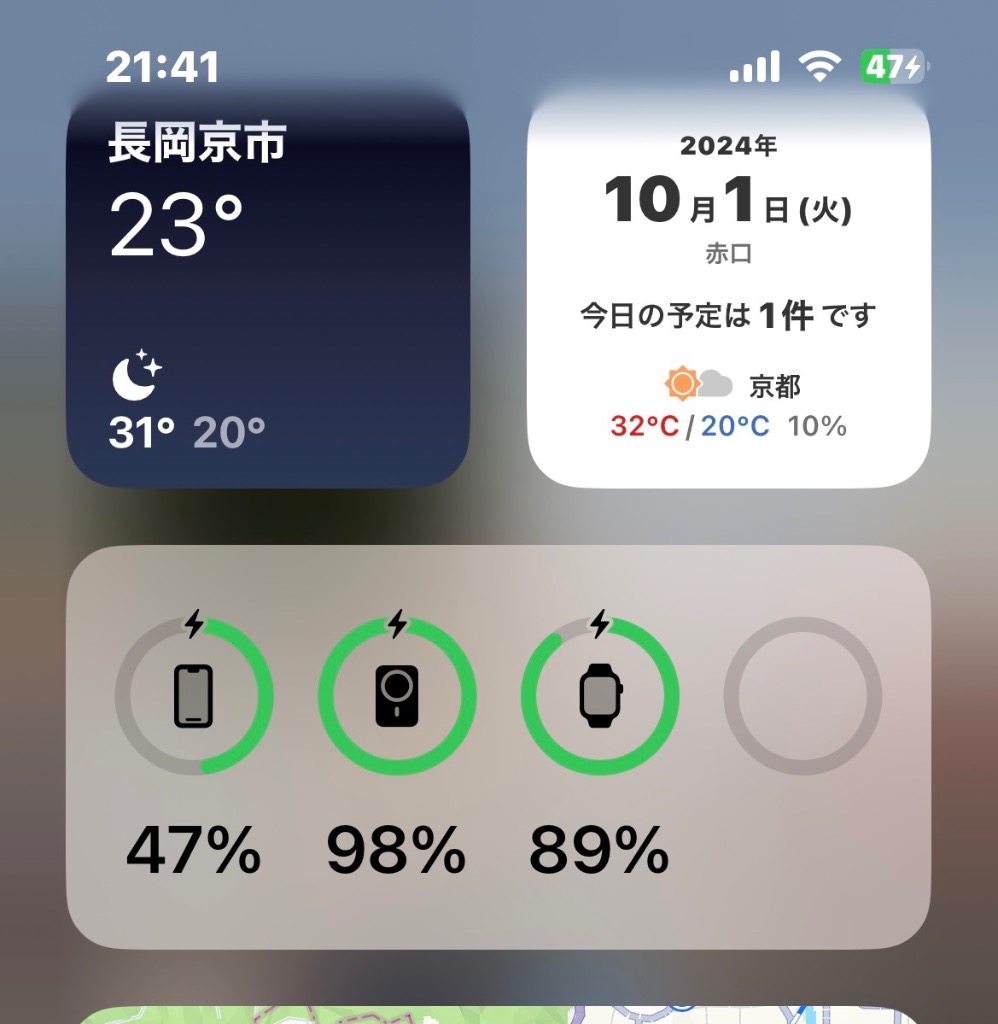This screenshot has height=1024, width=998.
Task: Open the 長岡京市 weather widget
Action: point(267,295)
